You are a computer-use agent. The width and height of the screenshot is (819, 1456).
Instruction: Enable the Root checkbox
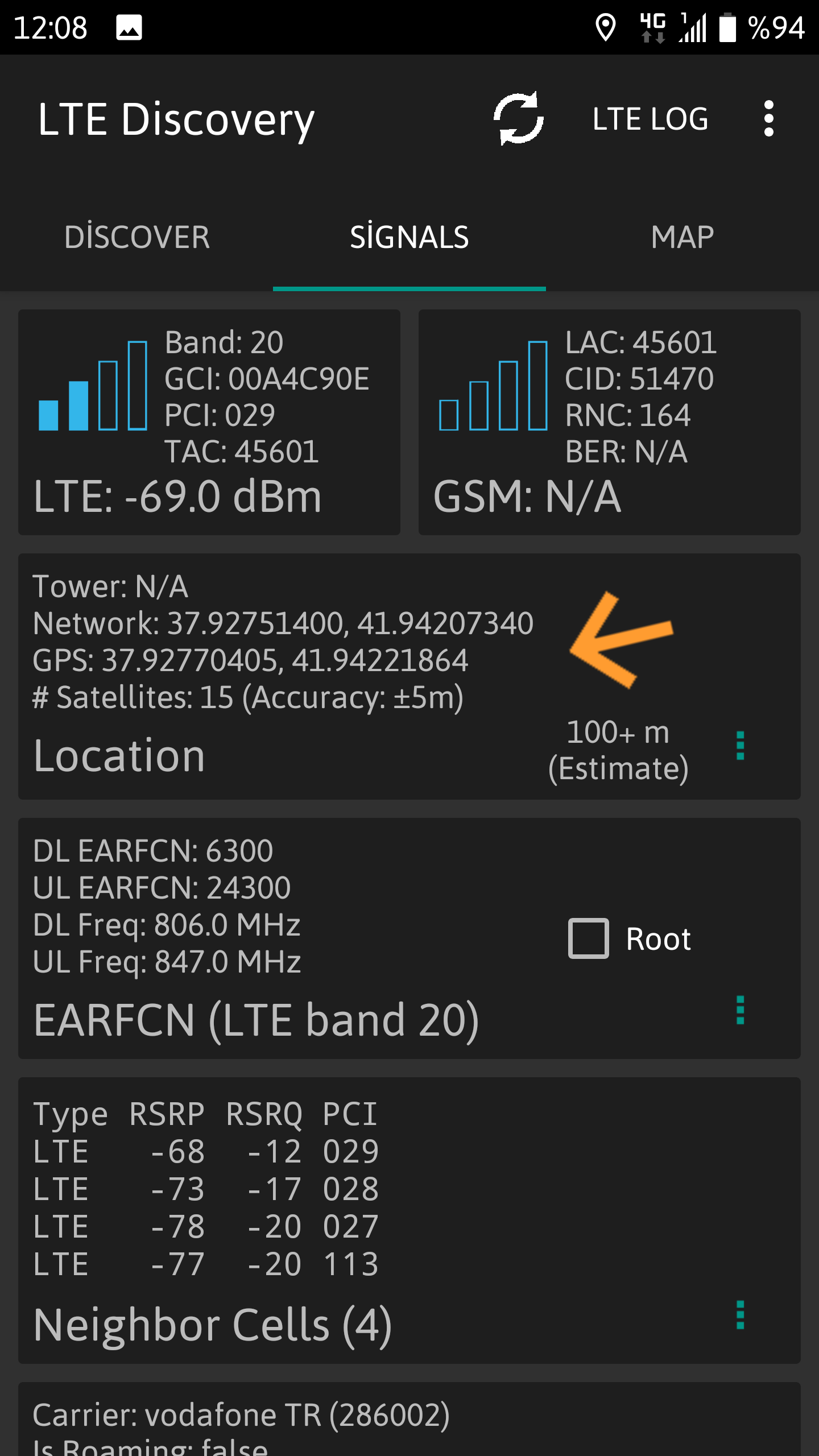point(589,938)
